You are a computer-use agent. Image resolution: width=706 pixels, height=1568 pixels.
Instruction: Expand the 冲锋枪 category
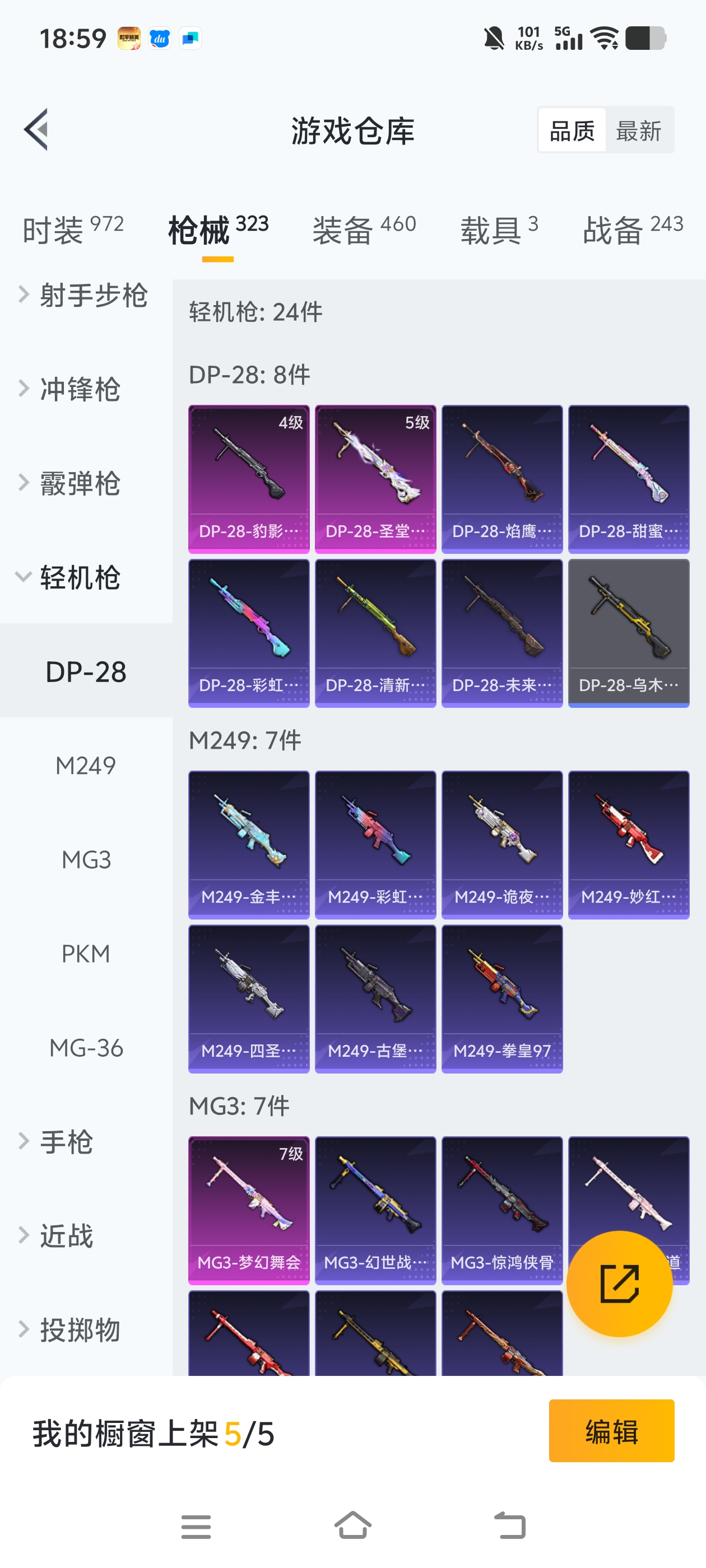[79, 390]
